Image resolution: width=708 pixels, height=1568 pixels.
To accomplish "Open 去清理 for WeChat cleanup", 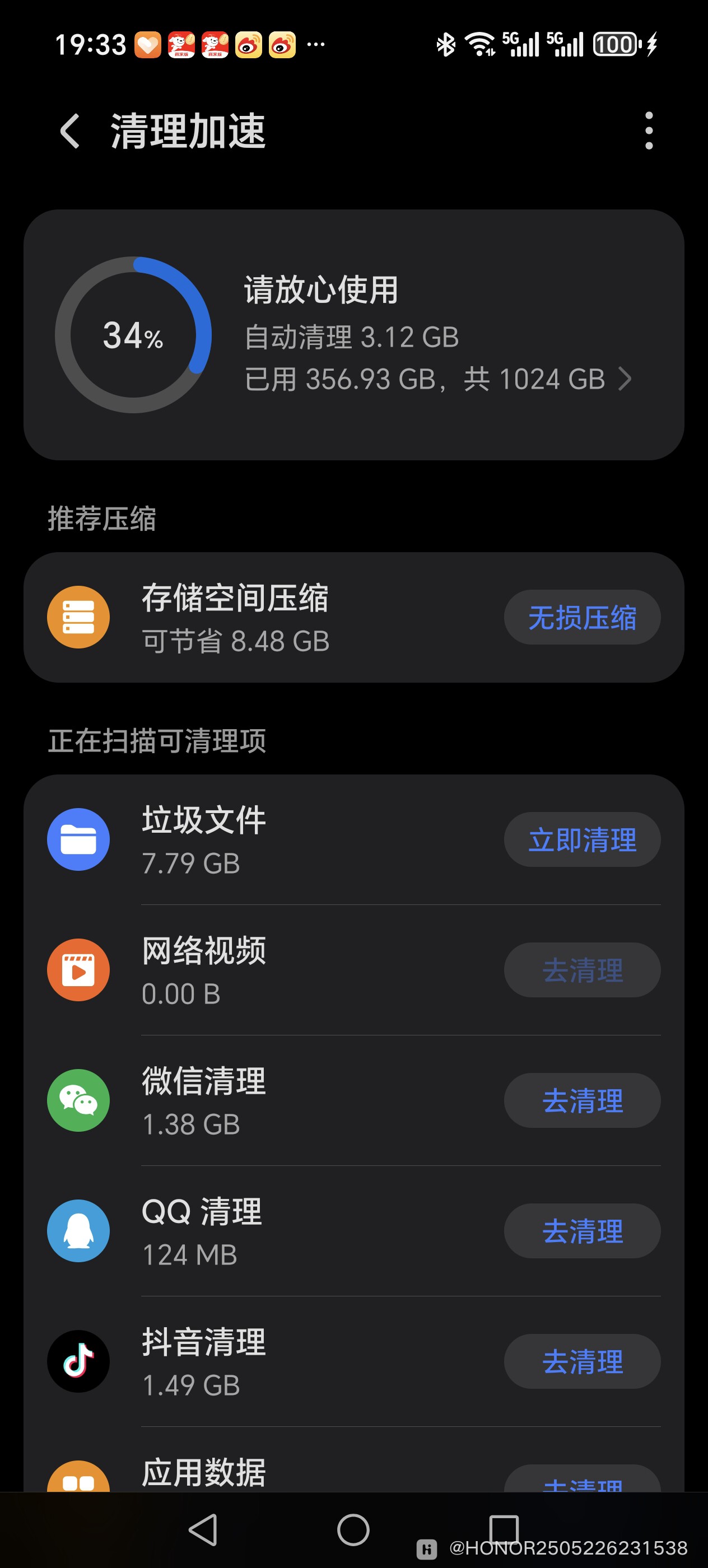I will click(581, 1100).
